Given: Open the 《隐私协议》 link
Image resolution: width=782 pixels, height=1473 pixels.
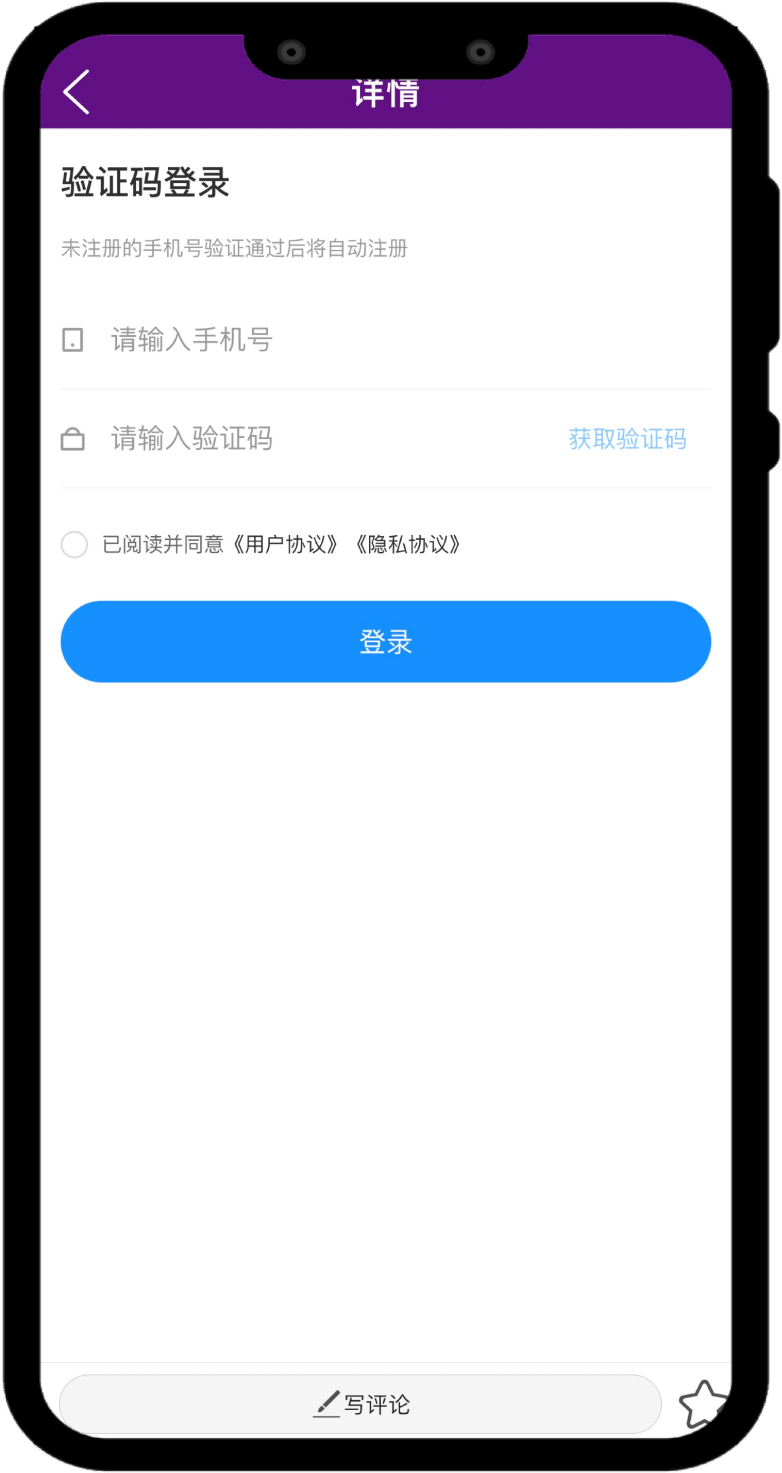Looking at the screenshot, I should coord(407,545).
